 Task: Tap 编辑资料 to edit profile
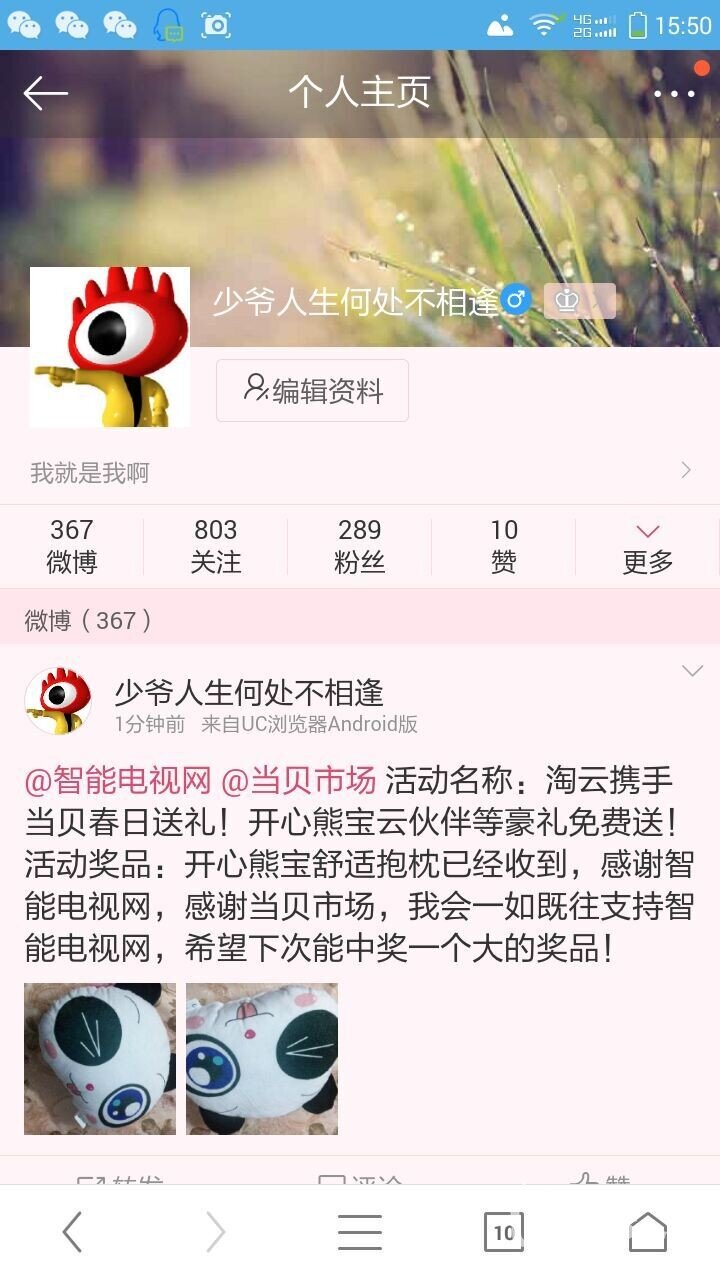pos(312,390)
